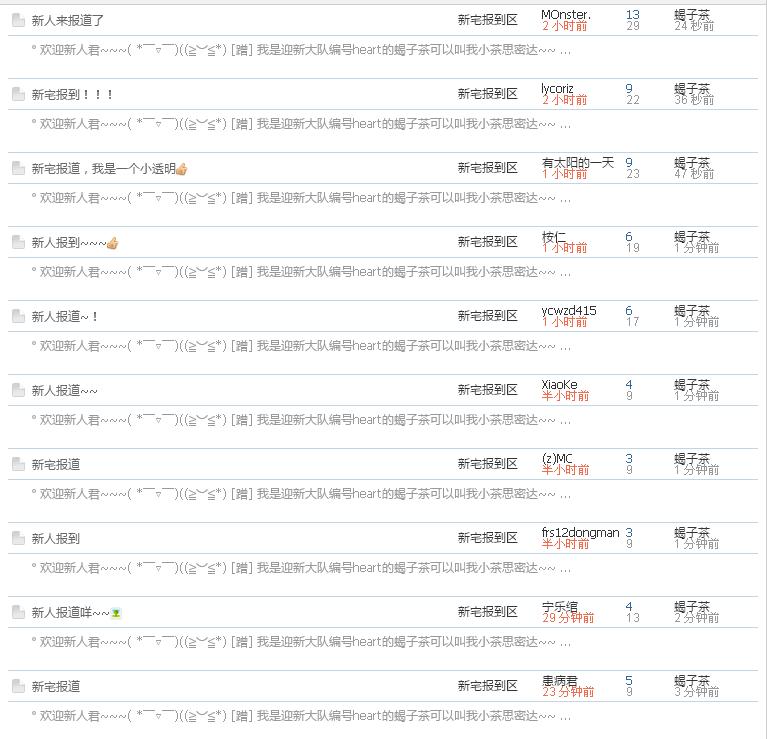The height and width of the screenshot is (739, 767).
Task: Open the thread "新宅报到！！！"
Action: tap(72, 94)
